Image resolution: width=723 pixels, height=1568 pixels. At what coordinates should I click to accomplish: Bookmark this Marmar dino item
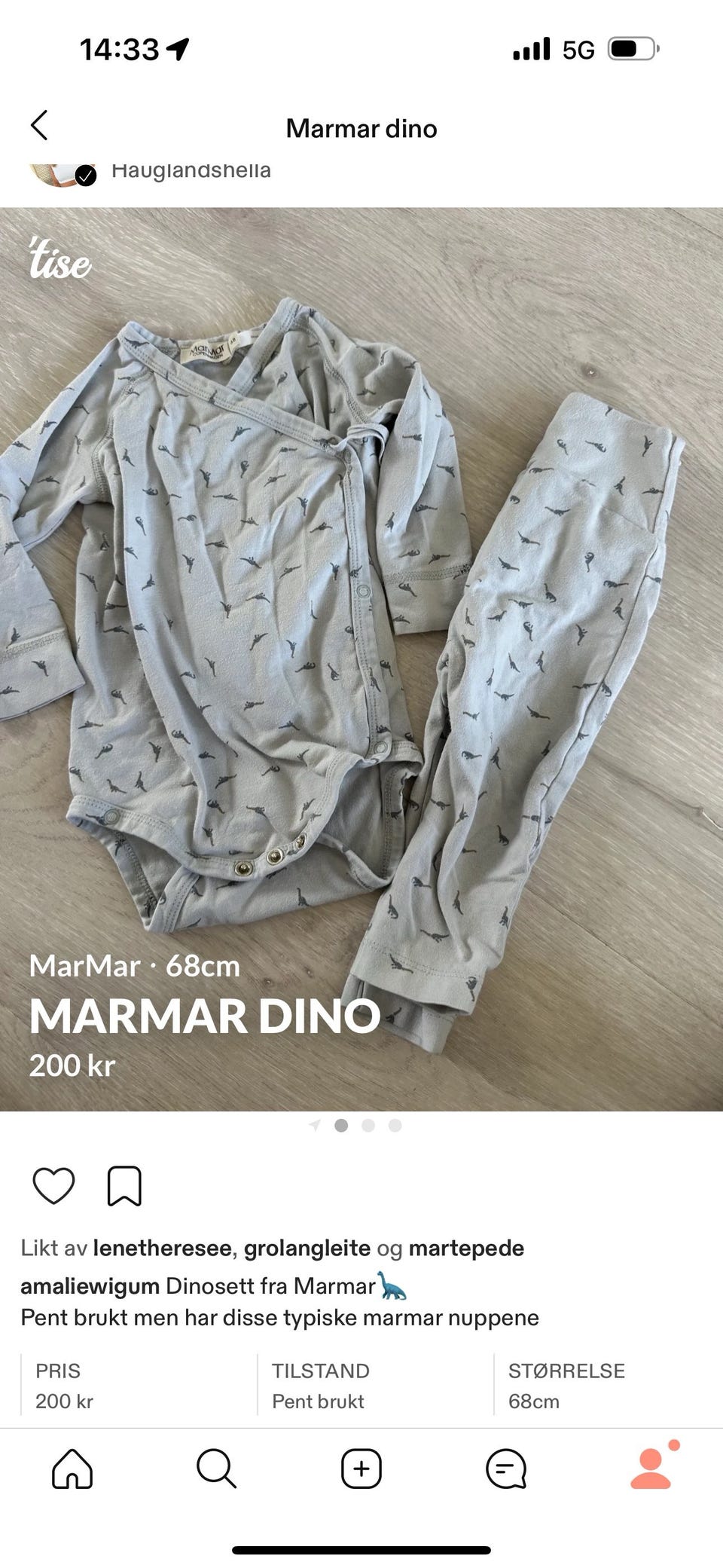(x=124, y=1186)
